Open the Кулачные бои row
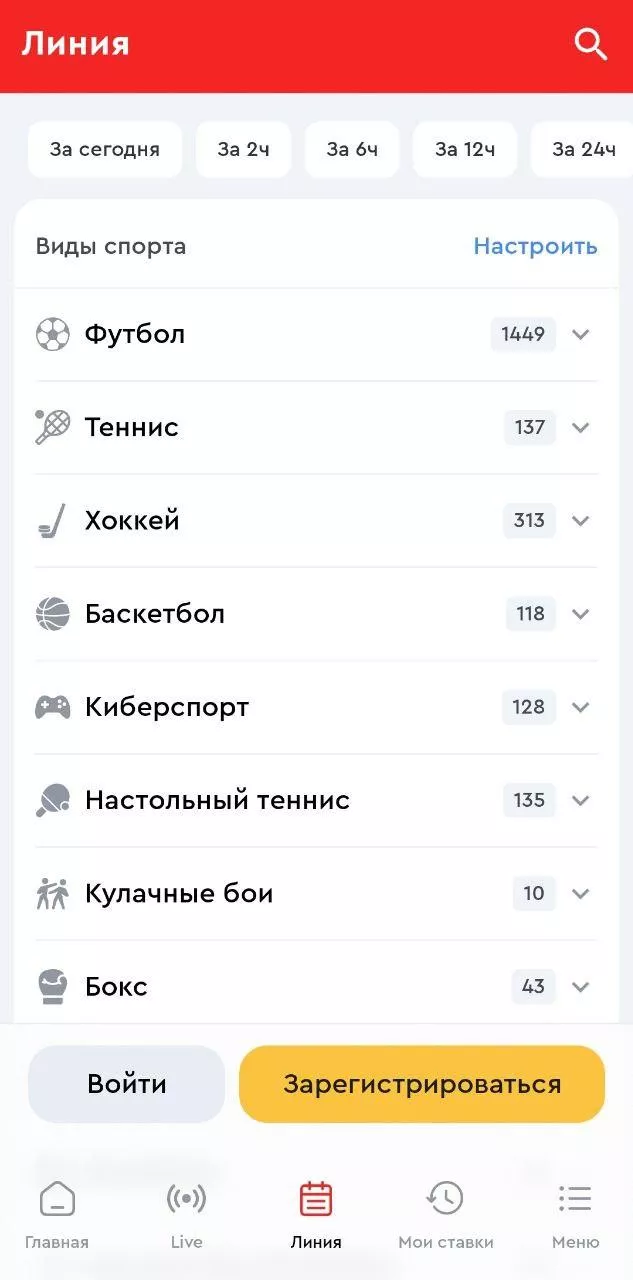 [316, 893]
